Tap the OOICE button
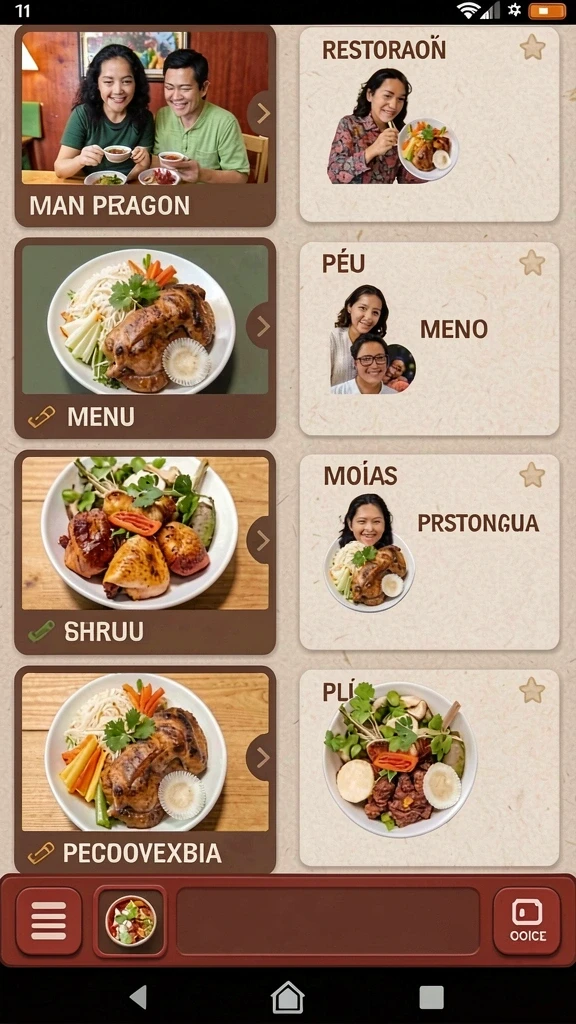Screen dimensions: 576x1024 pyautogui.click(x=527, y=921)
